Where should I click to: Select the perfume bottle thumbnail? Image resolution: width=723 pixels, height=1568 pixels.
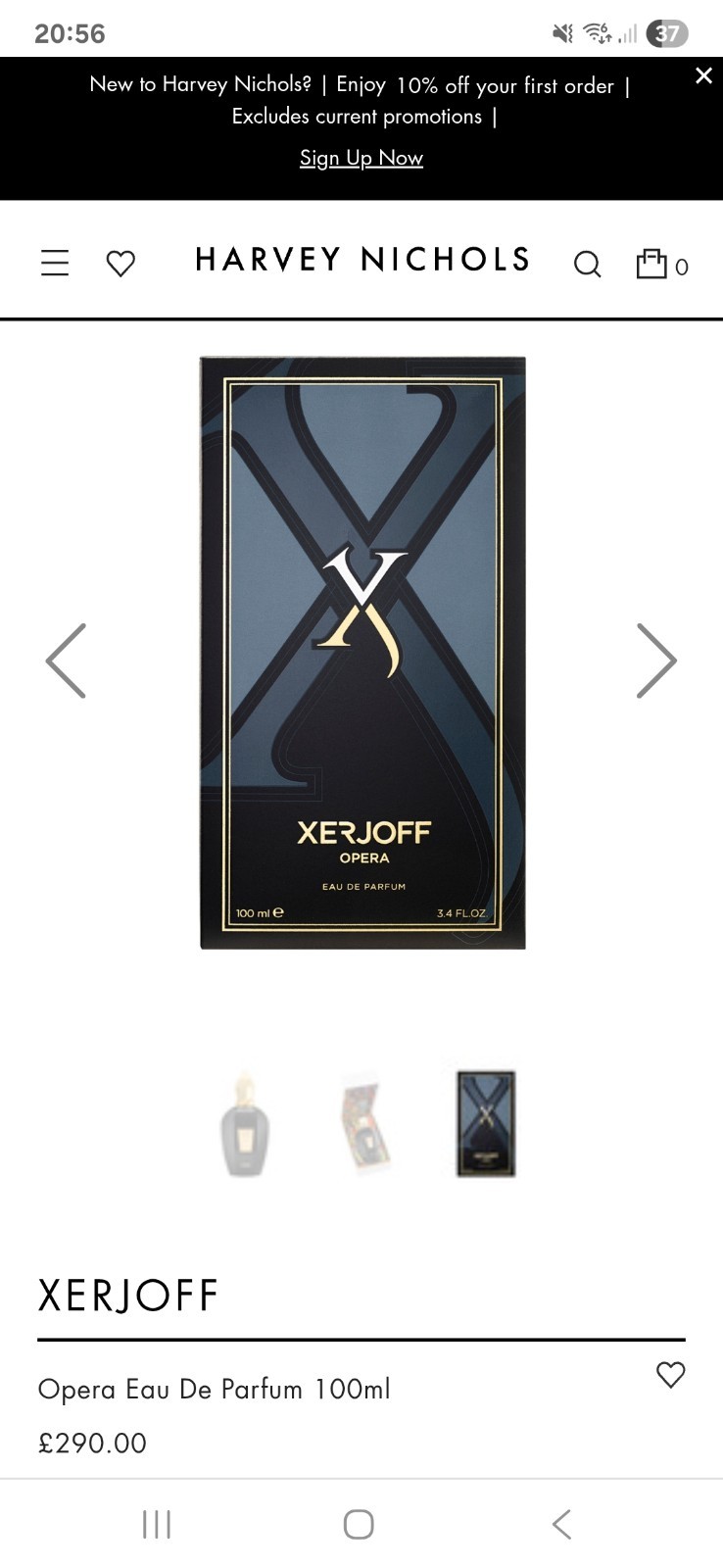[x=245, y=1124]
